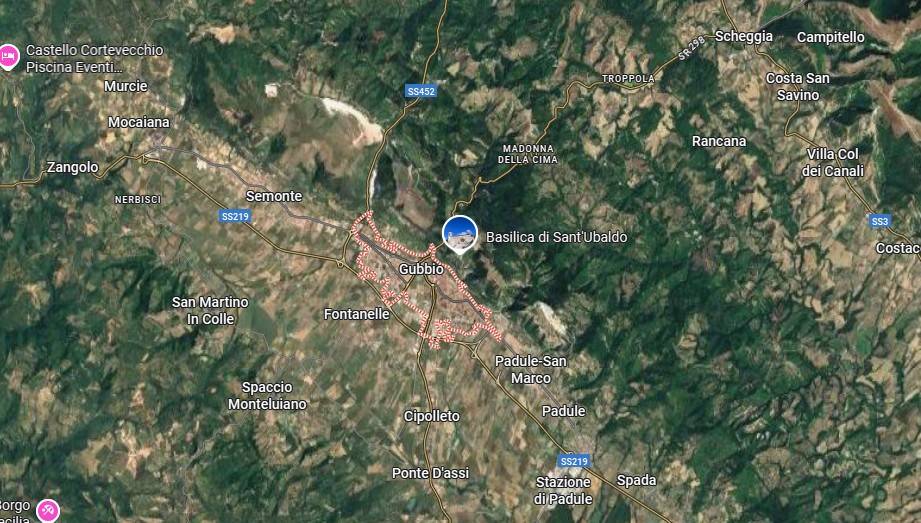The width and height of the screenshot is (921, 523).
Task: Open the Basilica di Sant'Ubaldo marker
Action: coord(460,233)
